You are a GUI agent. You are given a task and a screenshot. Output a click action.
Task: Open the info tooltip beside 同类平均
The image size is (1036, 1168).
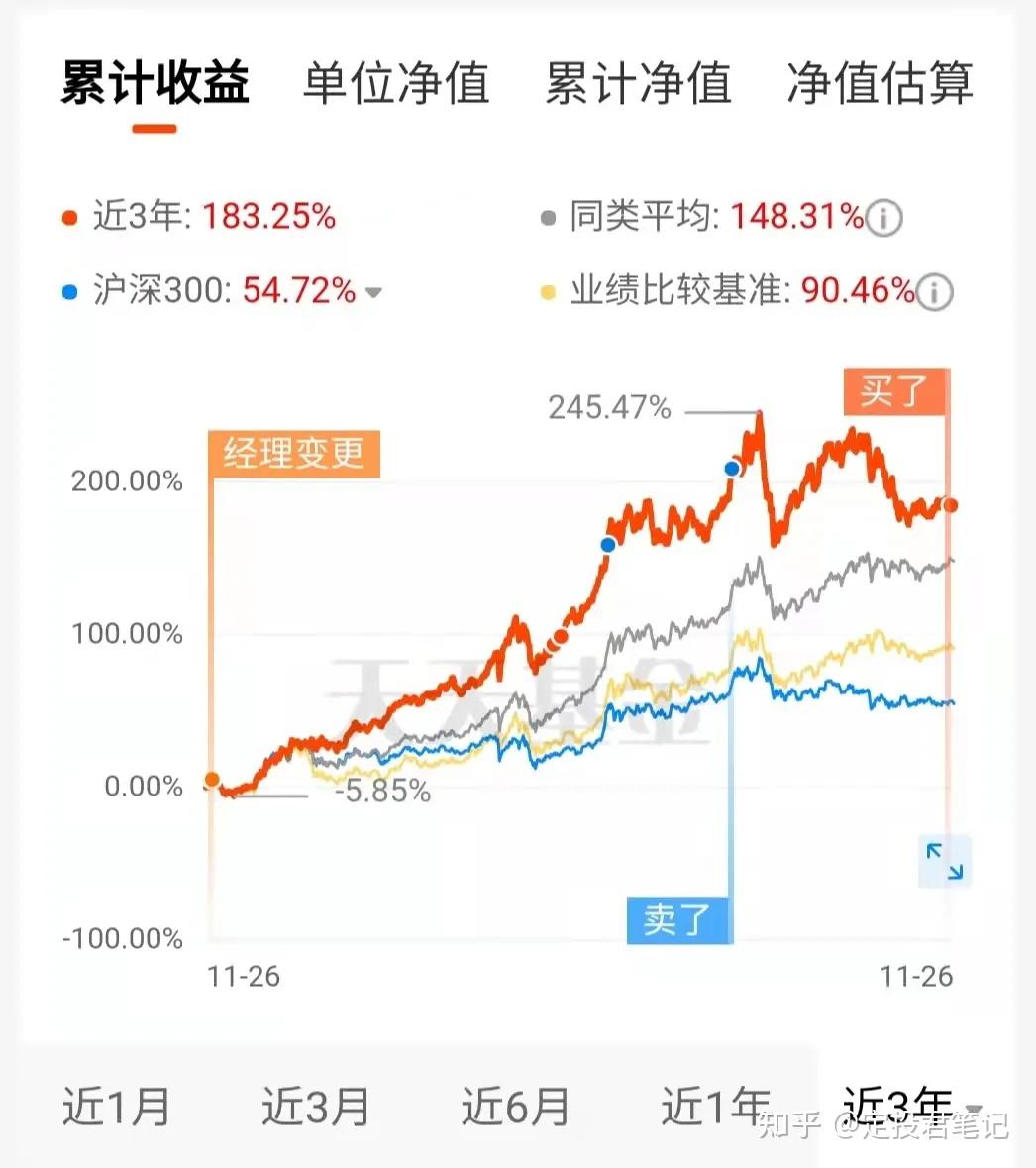pos(884,217)
